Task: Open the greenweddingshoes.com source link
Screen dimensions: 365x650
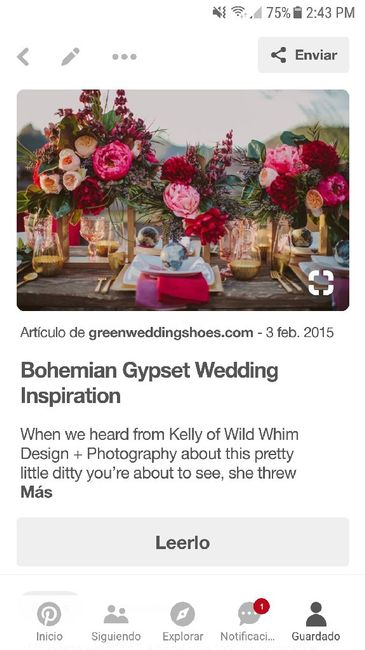Action: [170, 332]
